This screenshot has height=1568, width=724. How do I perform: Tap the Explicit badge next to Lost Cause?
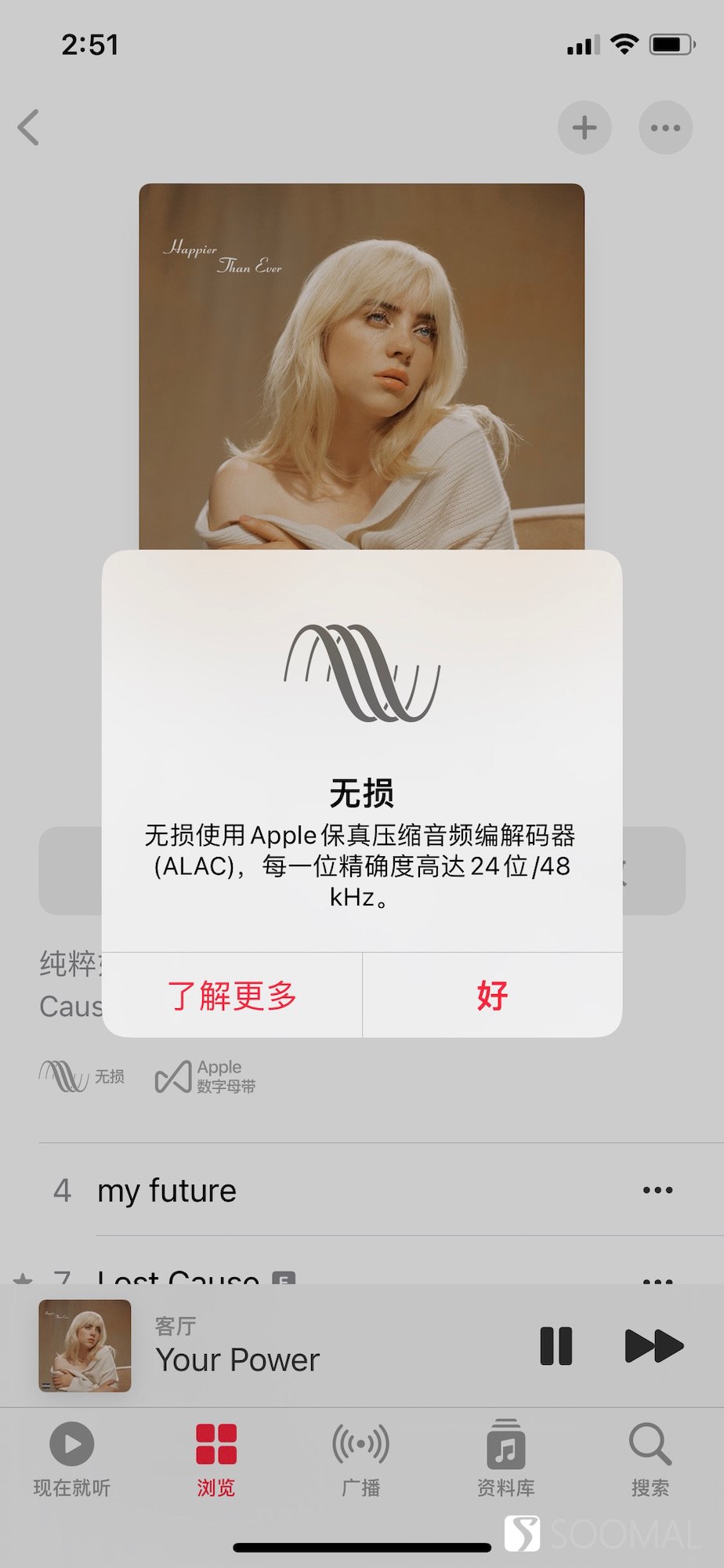click(x=286, y=1276)
